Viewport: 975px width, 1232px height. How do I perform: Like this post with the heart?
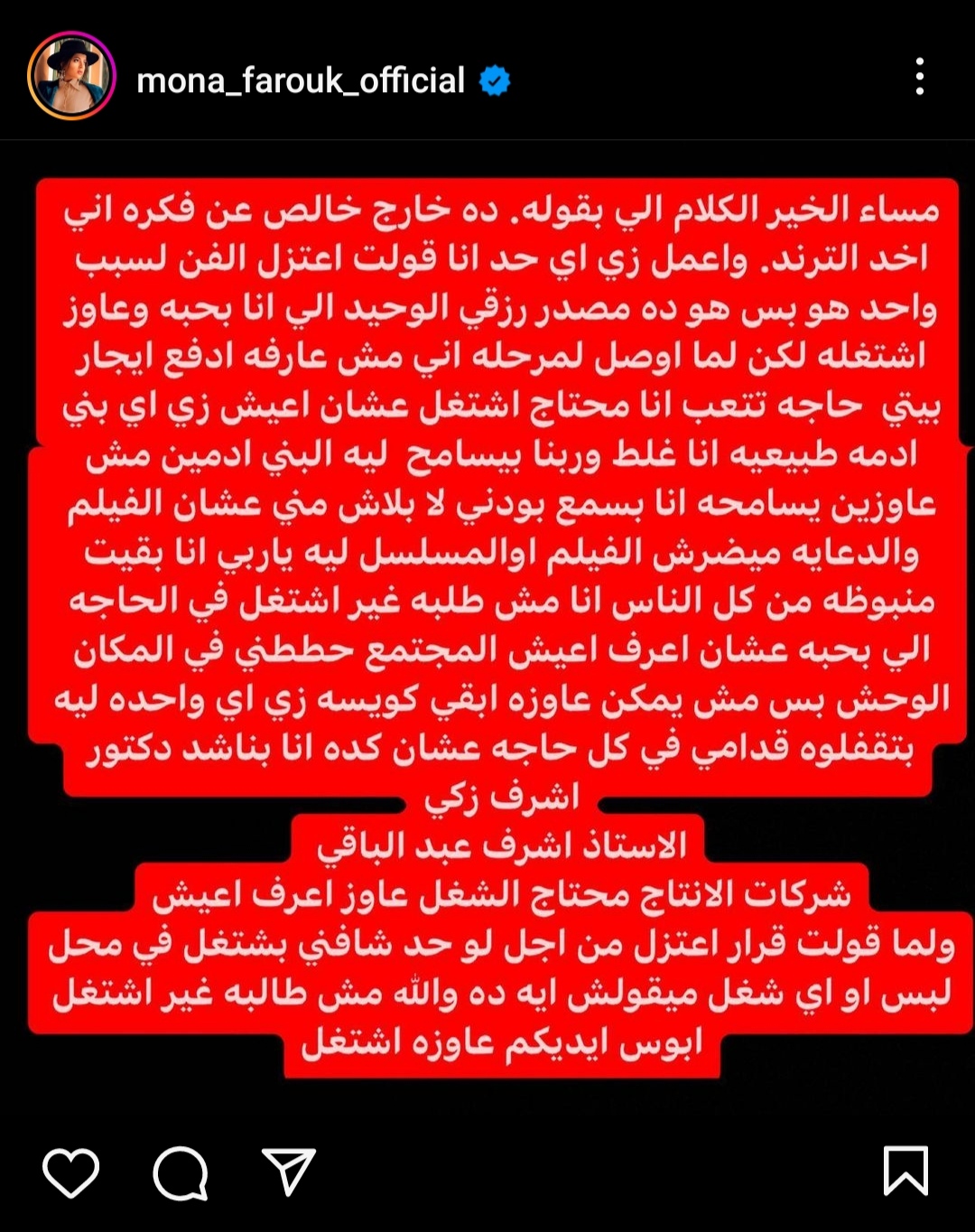click(71, 1172)
